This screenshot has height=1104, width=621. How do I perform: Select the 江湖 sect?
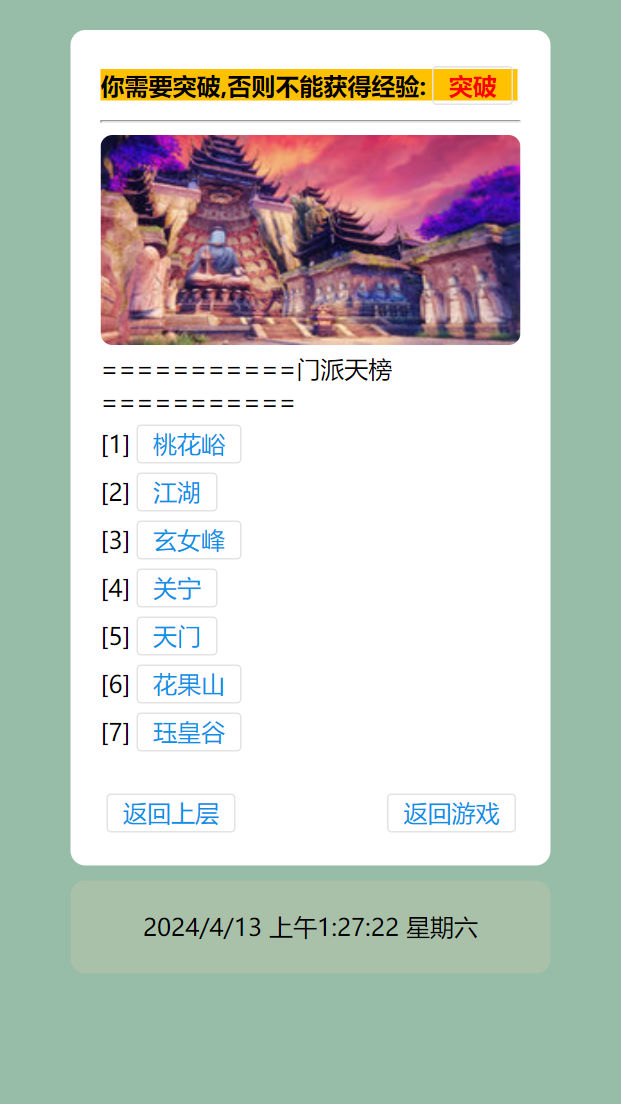[x=177, y=492]
